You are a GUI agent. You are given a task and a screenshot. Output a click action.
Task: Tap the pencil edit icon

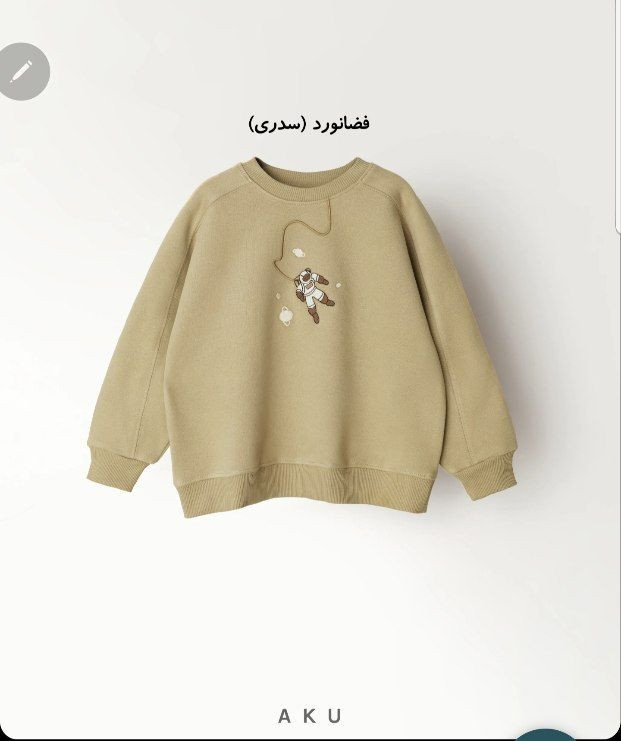click(x=22, y=72)
